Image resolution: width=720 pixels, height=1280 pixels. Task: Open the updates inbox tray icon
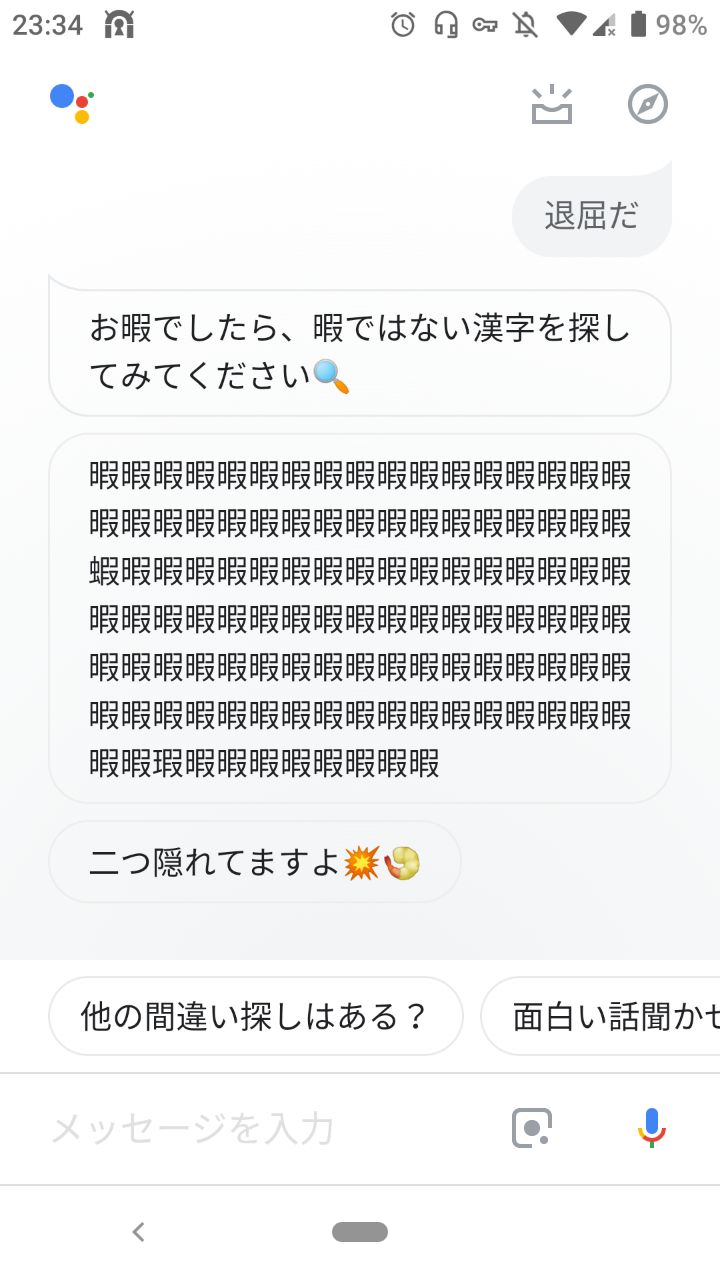(x=552, y=104)
